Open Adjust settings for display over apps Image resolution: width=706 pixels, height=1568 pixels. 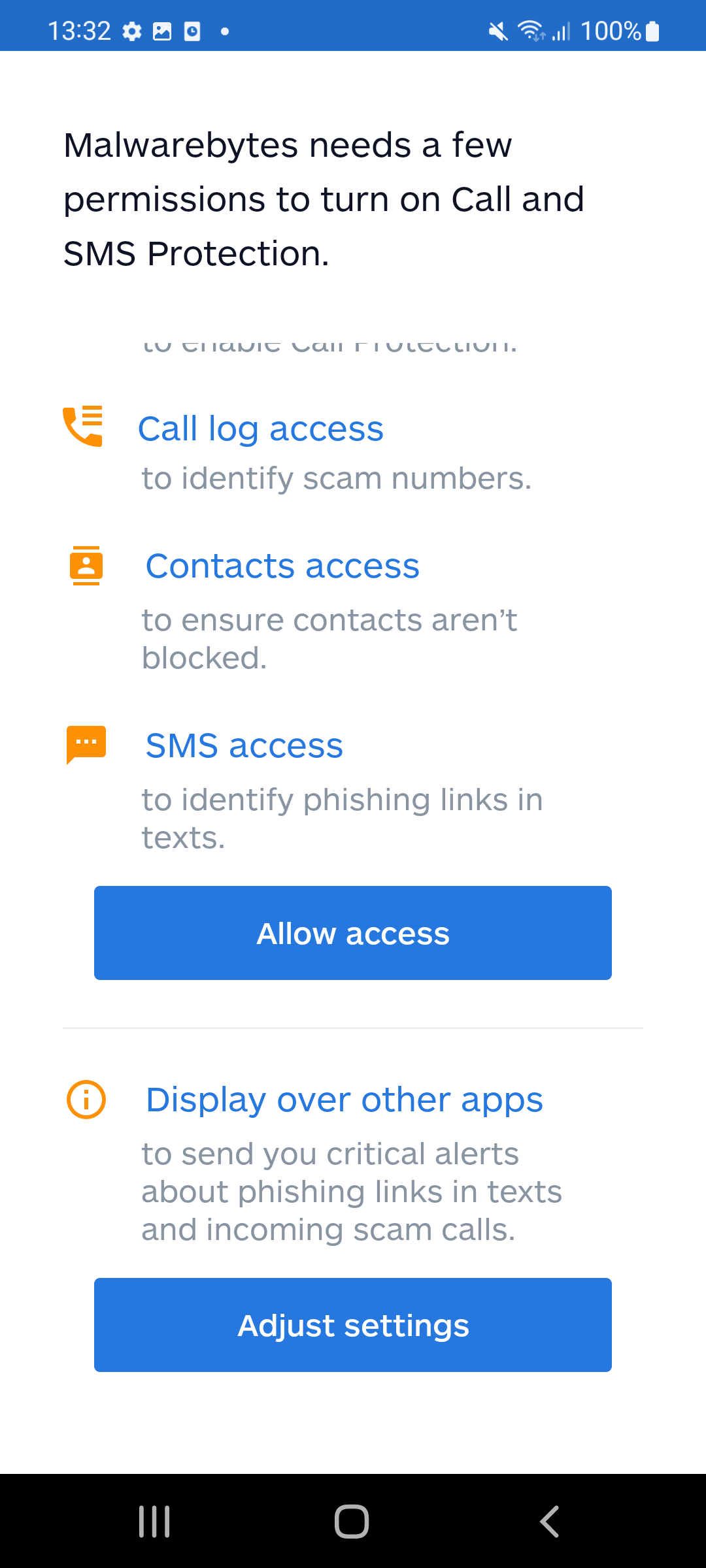point(353,1325)
